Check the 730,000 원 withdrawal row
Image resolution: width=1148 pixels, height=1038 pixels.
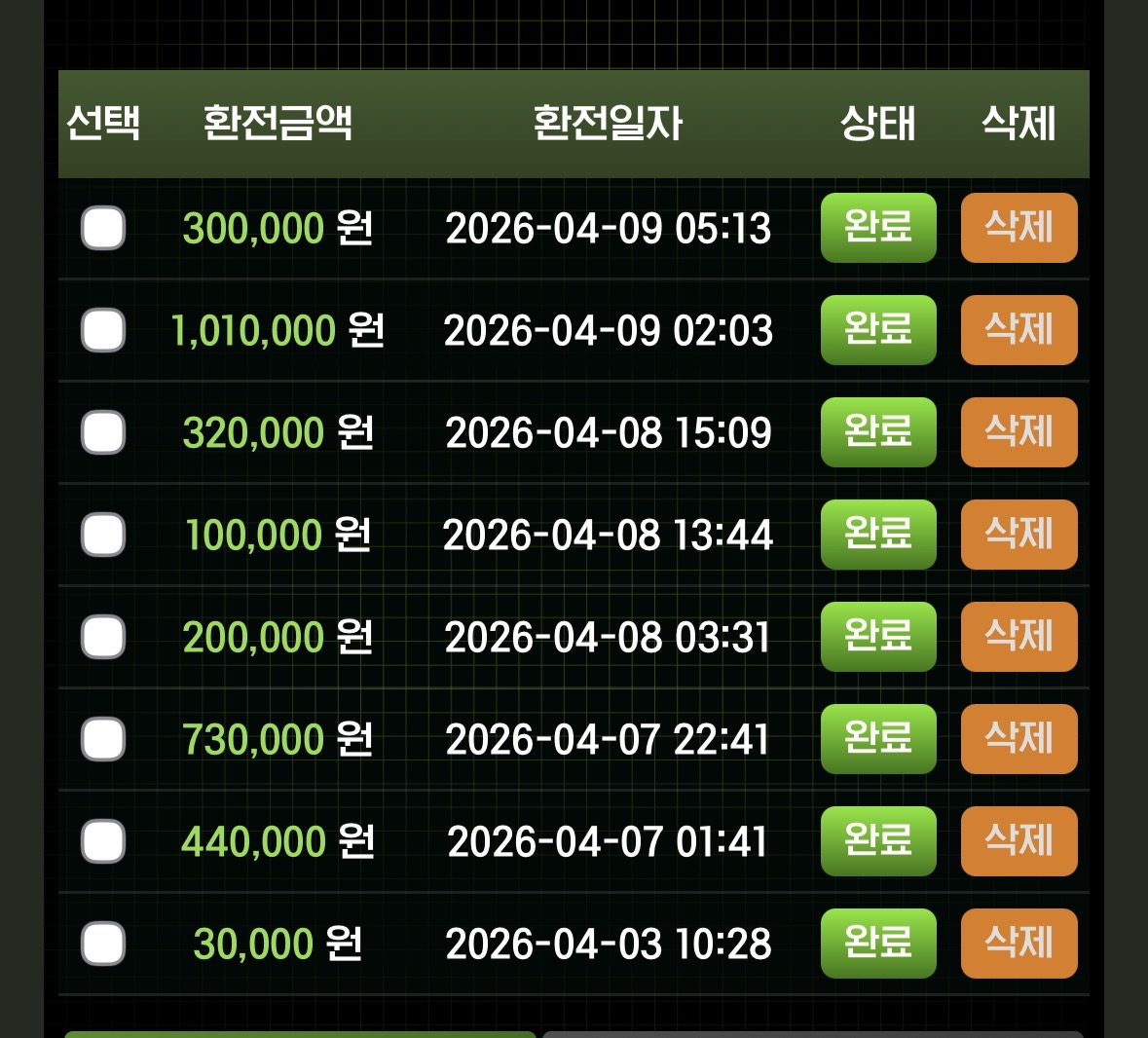[x=103, y=739]
